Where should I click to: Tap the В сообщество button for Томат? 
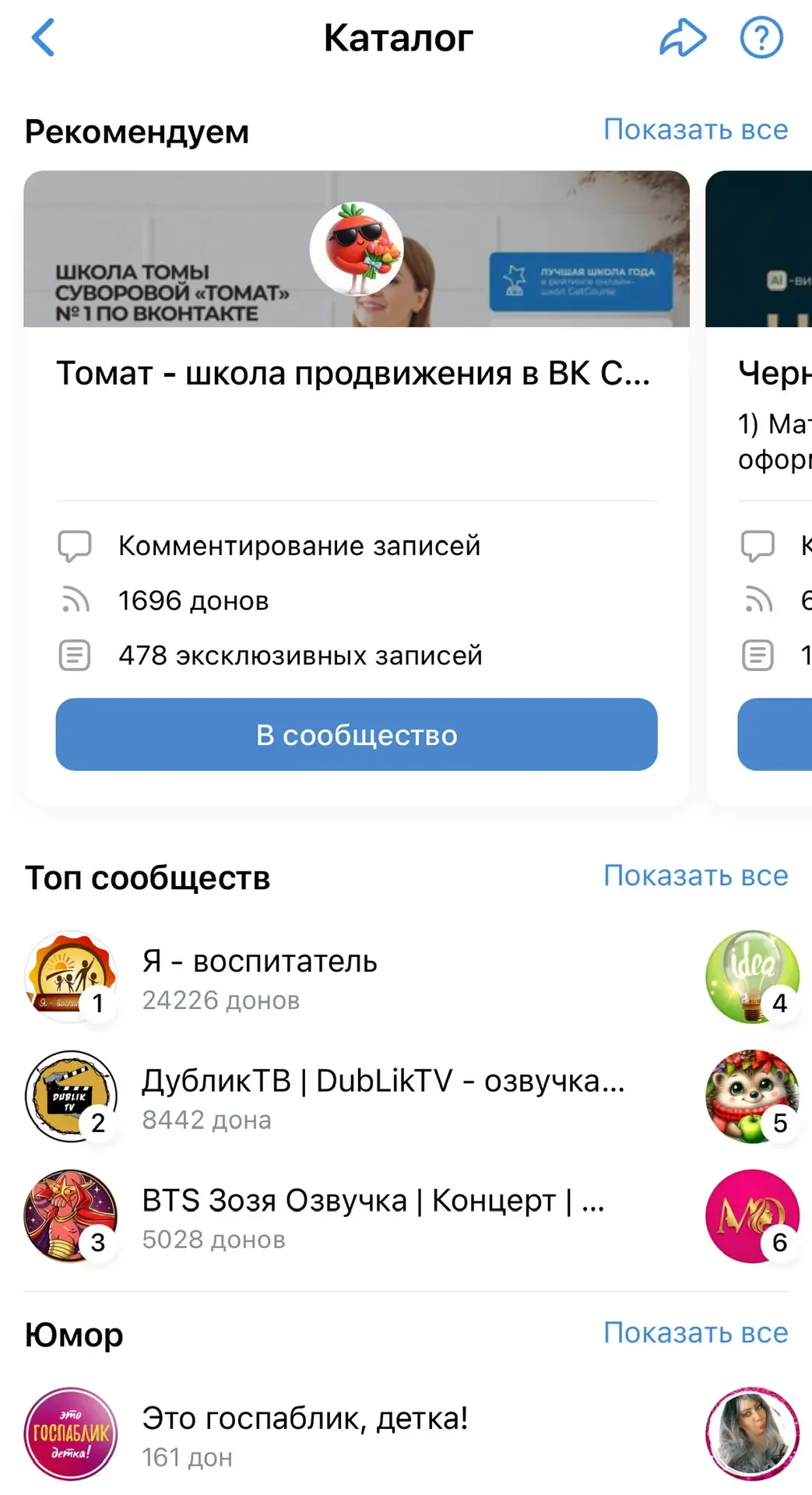[x=356, y=734]
